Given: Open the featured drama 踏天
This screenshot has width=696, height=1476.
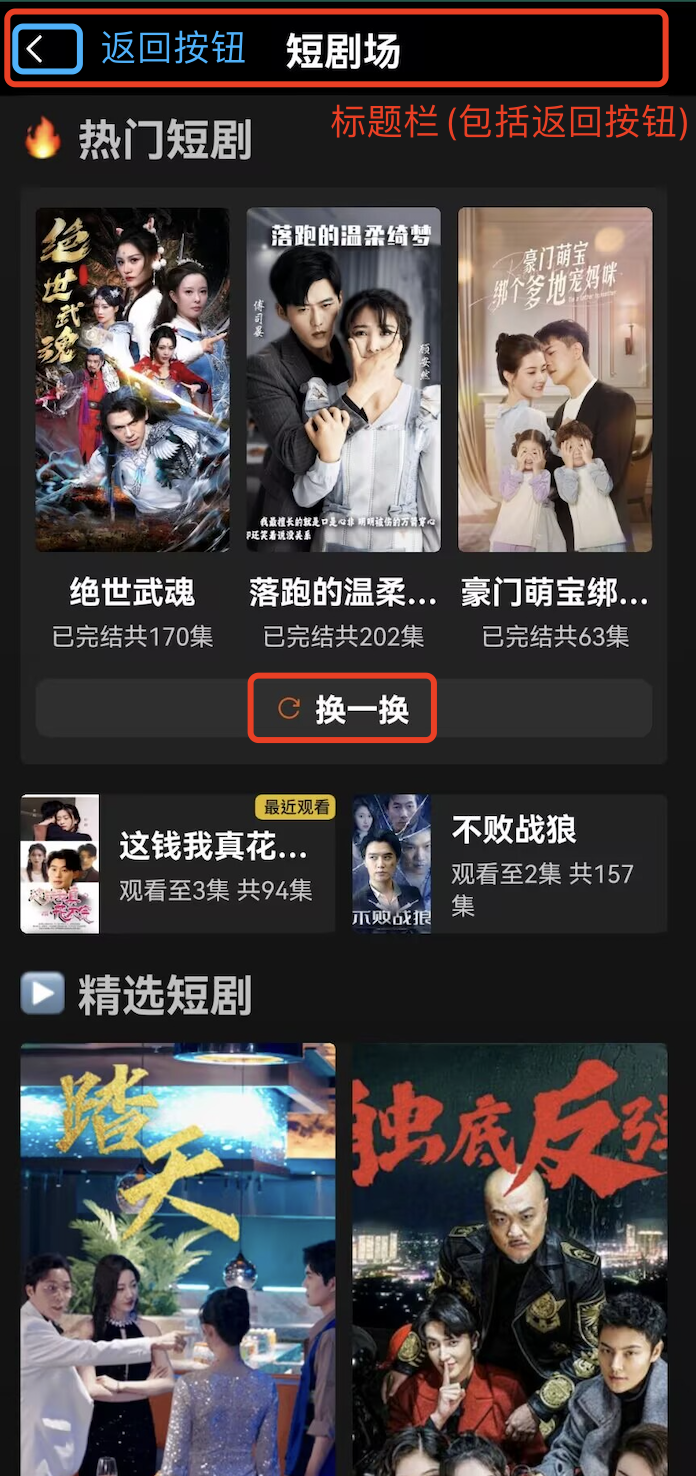Looking at the screenshot, I should pos(178,1260).
